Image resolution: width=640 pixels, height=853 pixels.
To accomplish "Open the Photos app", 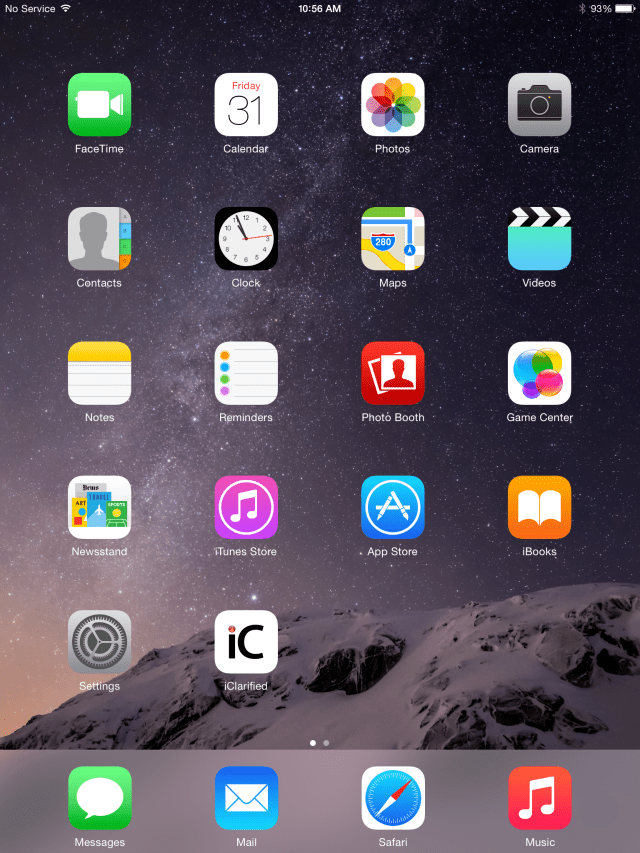I will 393,105.
